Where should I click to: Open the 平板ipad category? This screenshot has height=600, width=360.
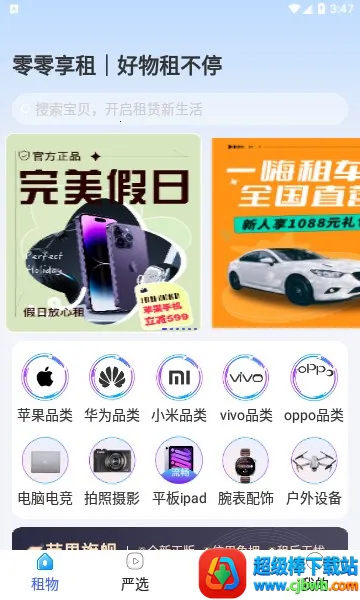pos(179,471)
